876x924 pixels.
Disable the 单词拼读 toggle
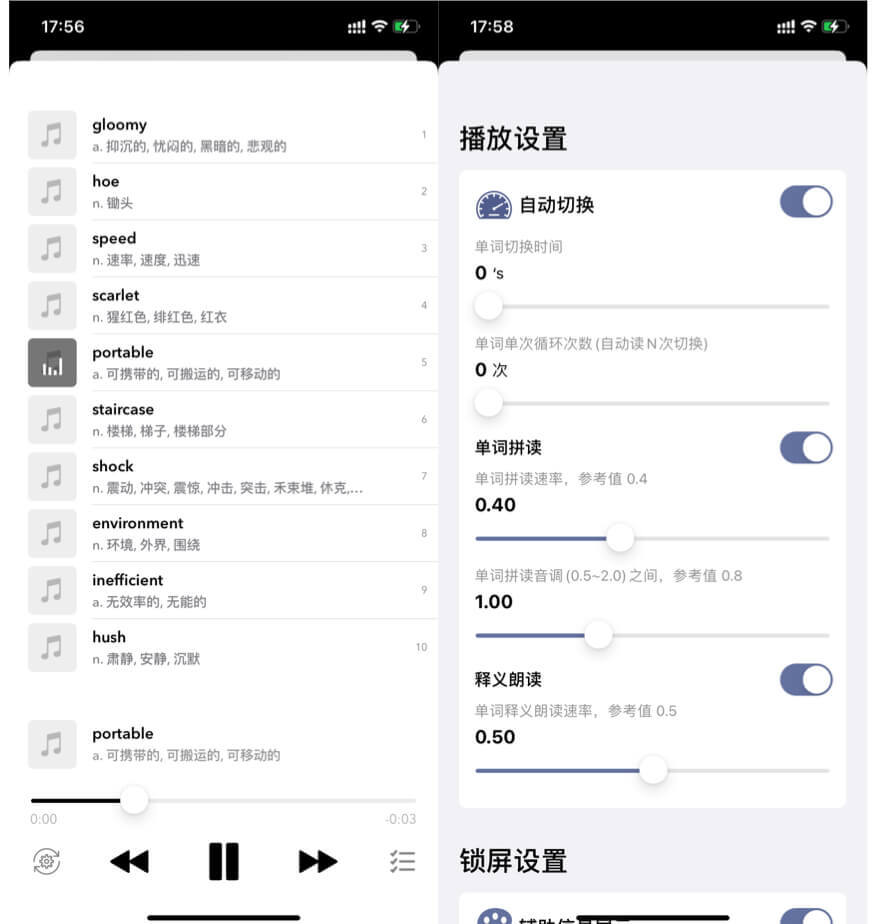point(805,447)
